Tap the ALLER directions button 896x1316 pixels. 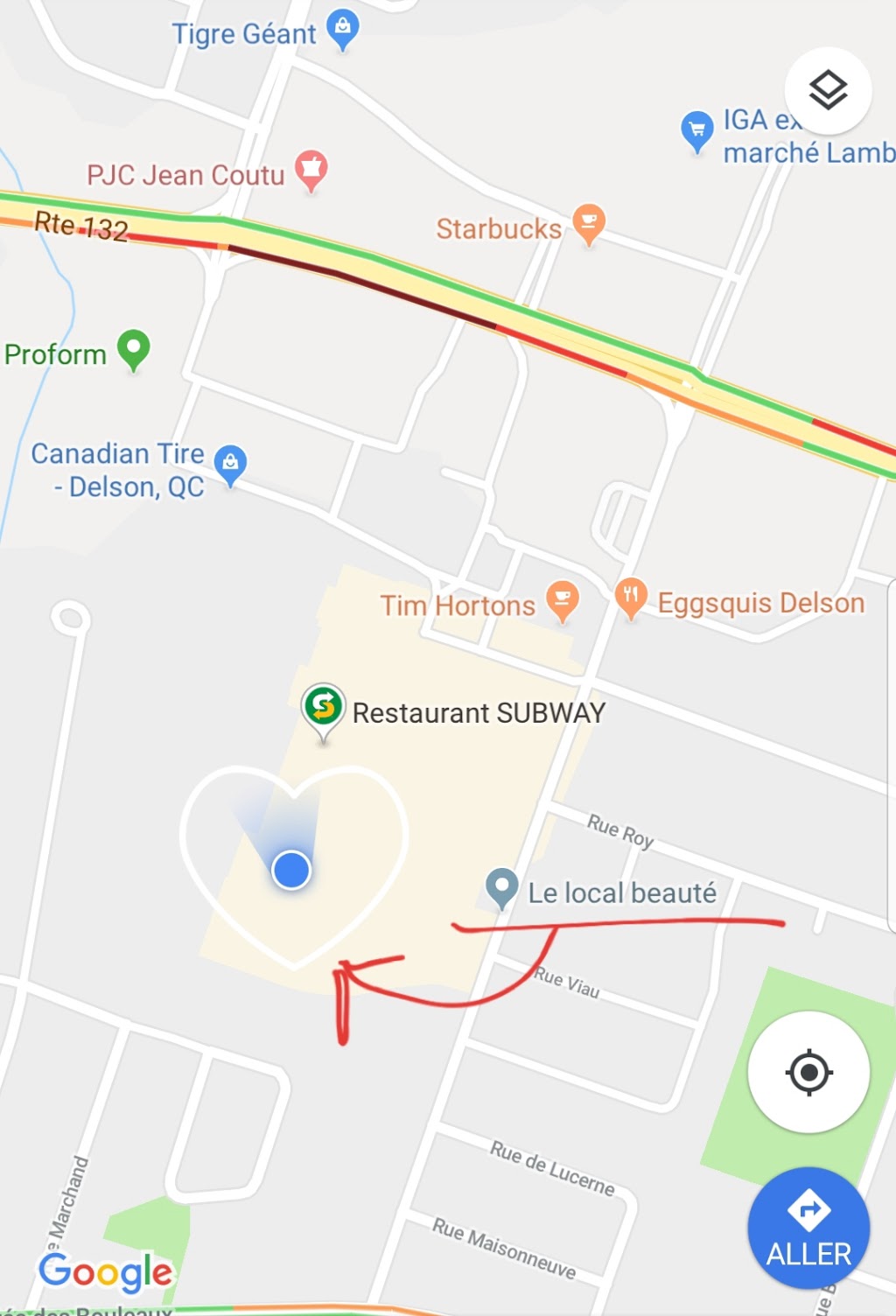(808, 1228)
